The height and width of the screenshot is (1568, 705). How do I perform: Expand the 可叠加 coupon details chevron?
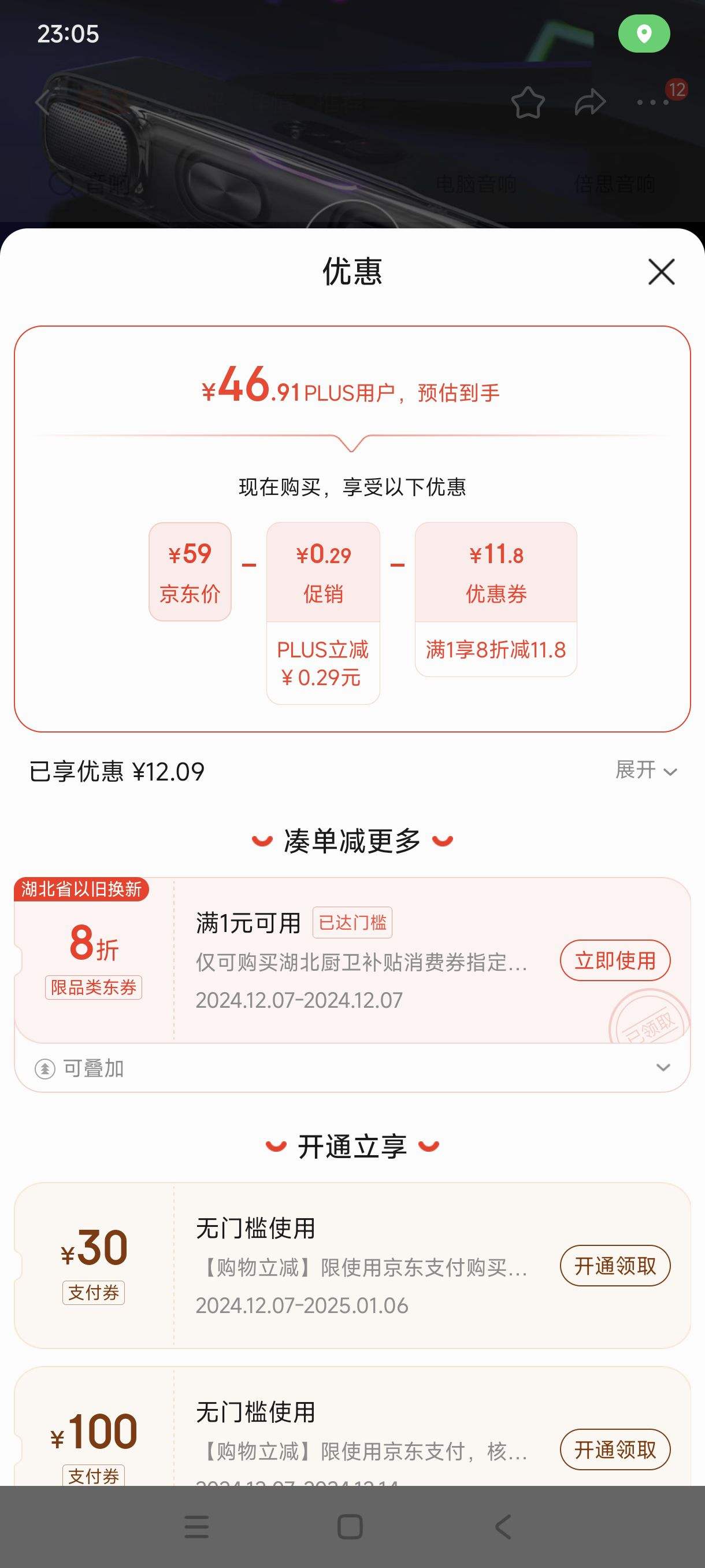pos(664,1069)
